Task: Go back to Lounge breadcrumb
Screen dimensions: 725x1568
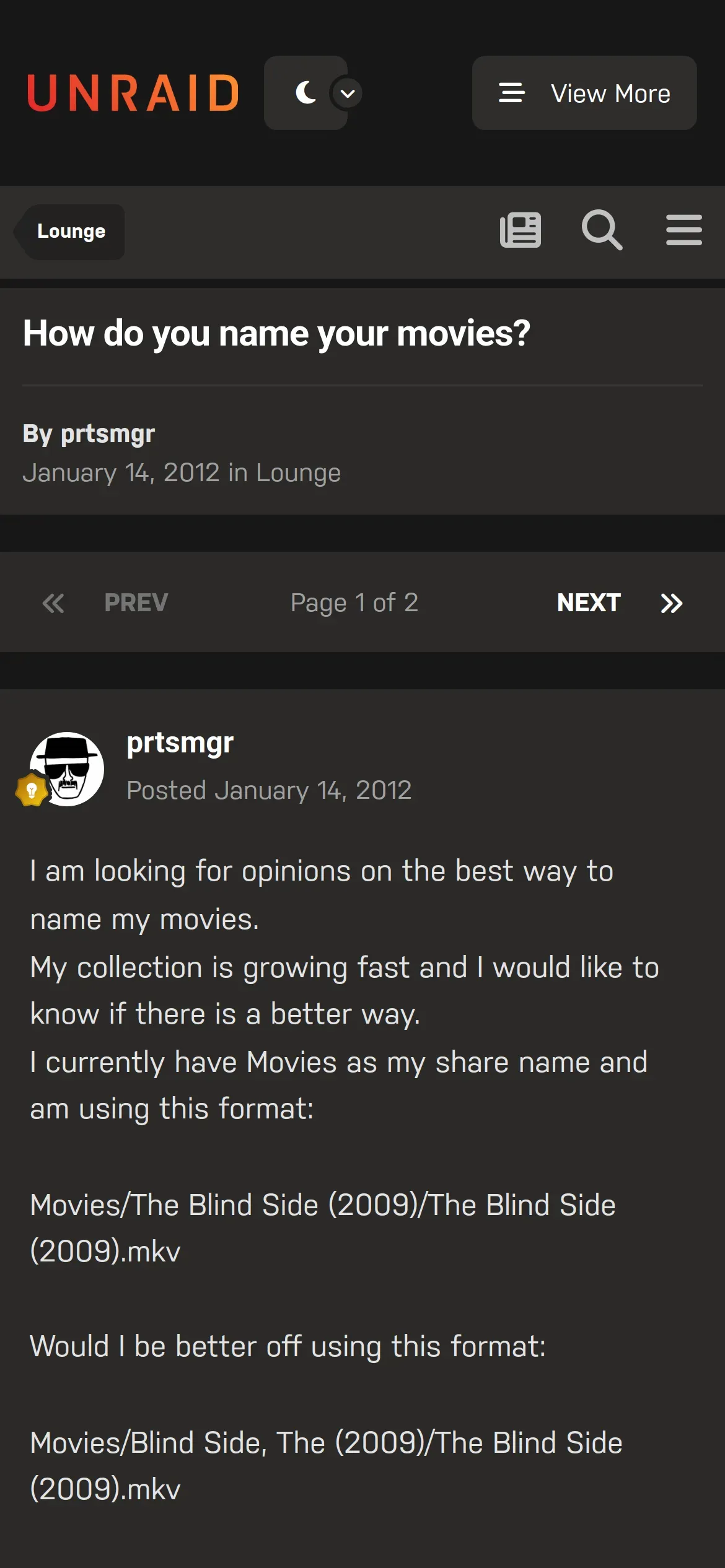Action: tap(71, 232)
